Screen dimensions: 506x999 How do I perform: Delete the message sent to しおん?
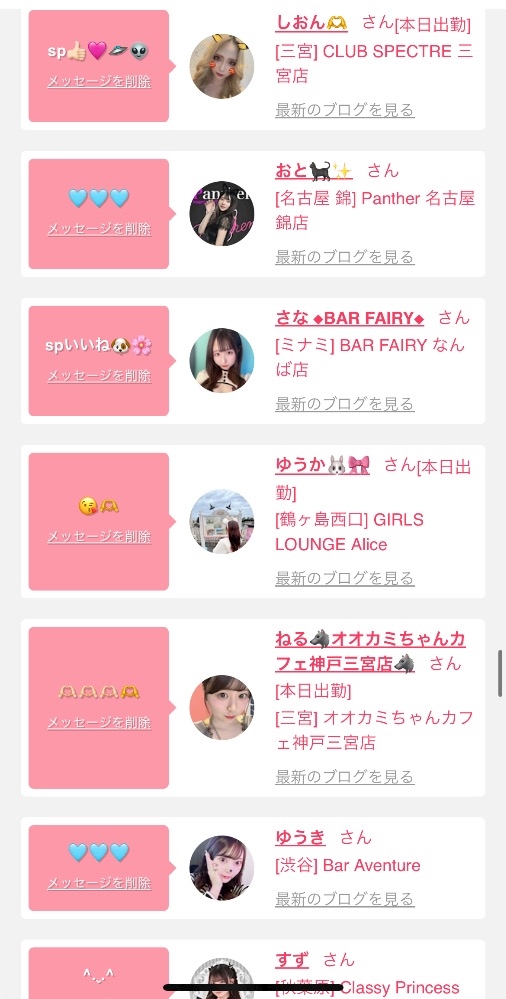coord(99,82)
